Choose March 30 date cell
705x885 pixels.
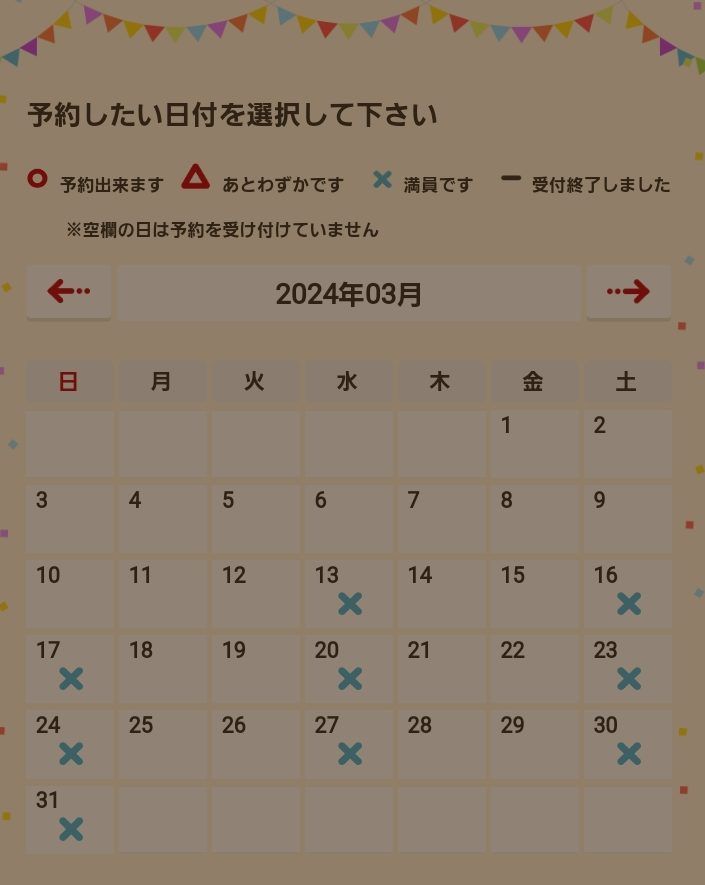[627, 742]
